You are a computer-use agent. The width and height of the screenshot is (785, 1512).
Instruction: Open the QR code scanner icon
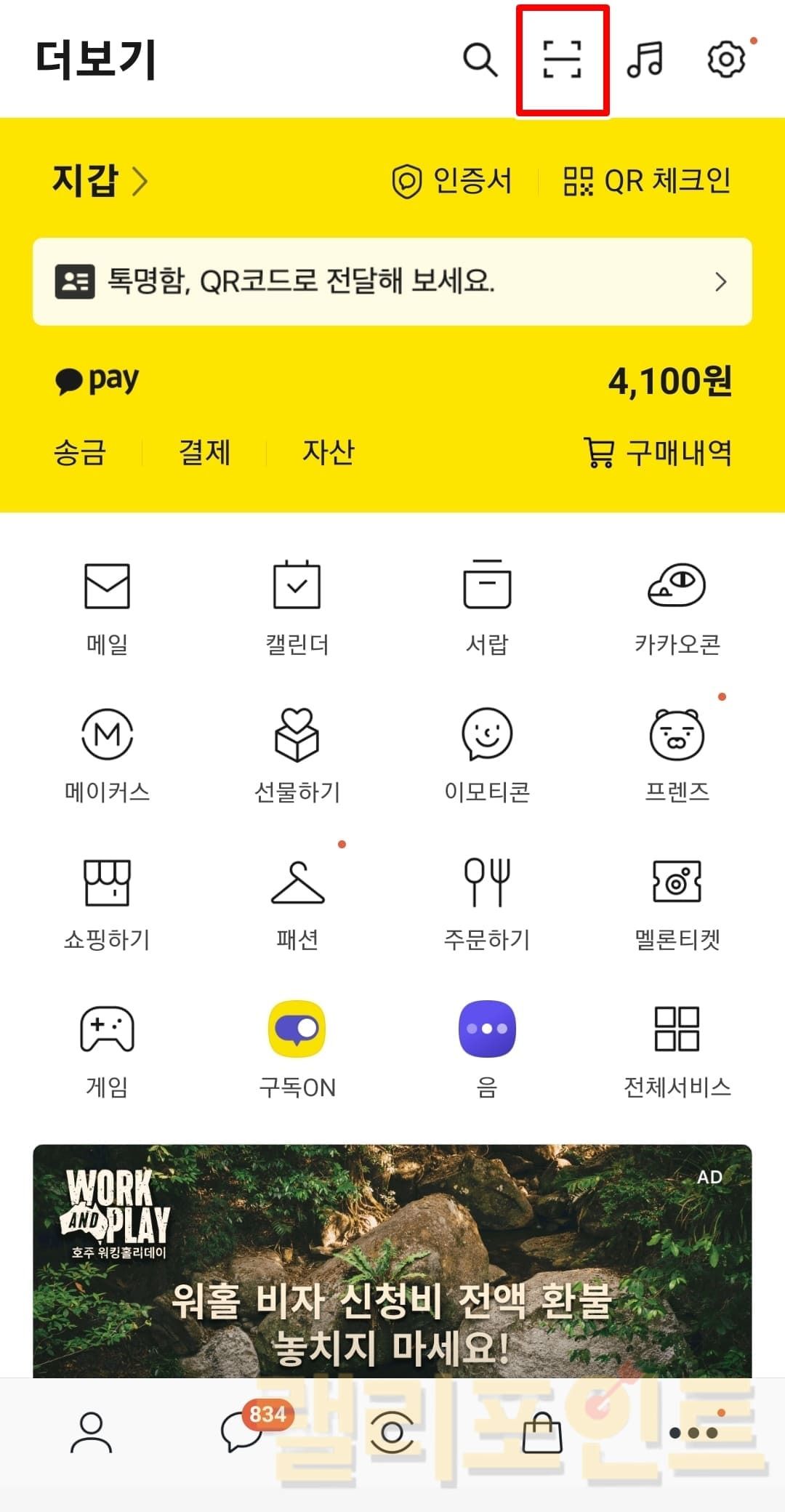[x=563, y=60]
